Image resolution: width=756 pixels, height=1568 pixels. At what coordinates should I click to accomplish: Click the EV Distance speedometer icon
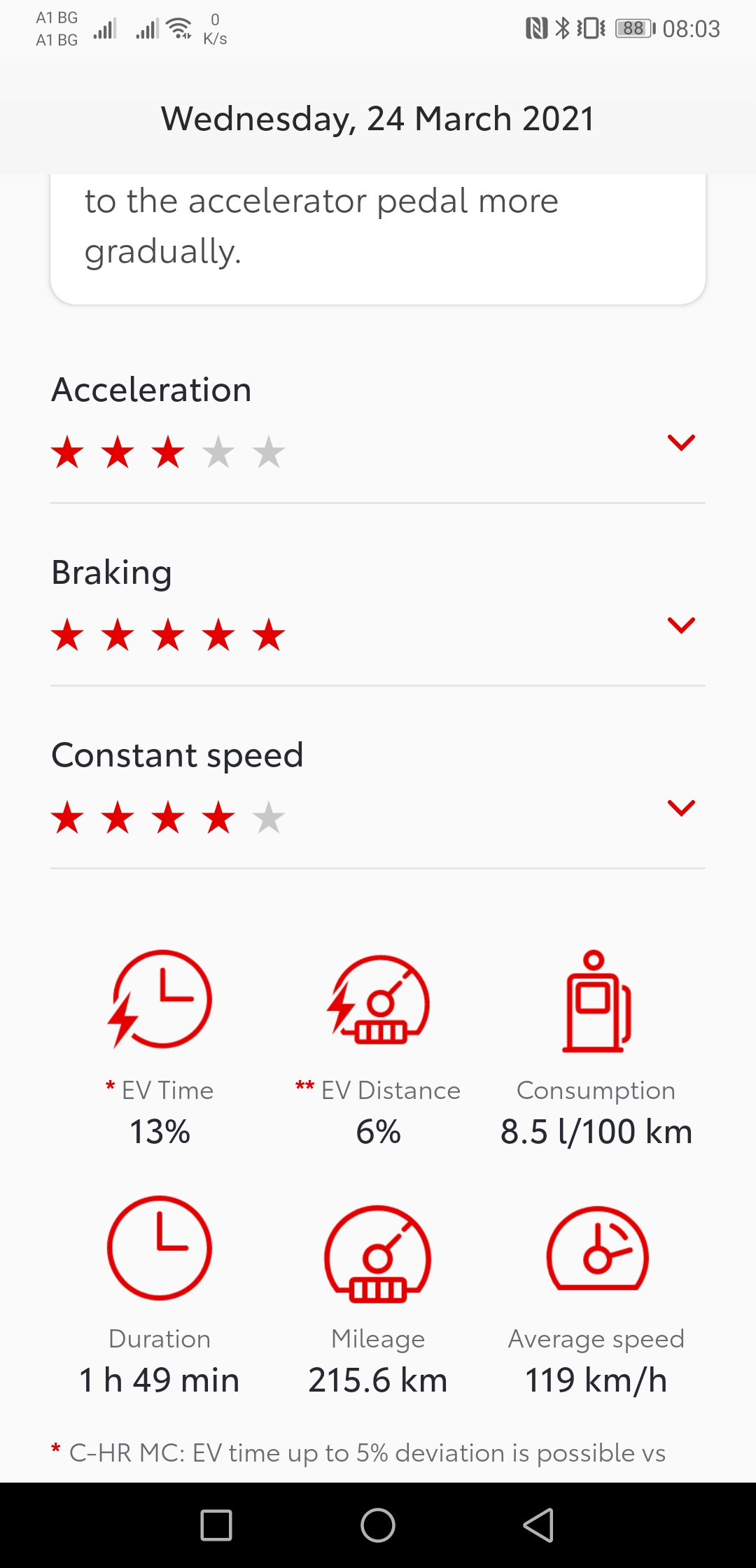[378, 1000]
